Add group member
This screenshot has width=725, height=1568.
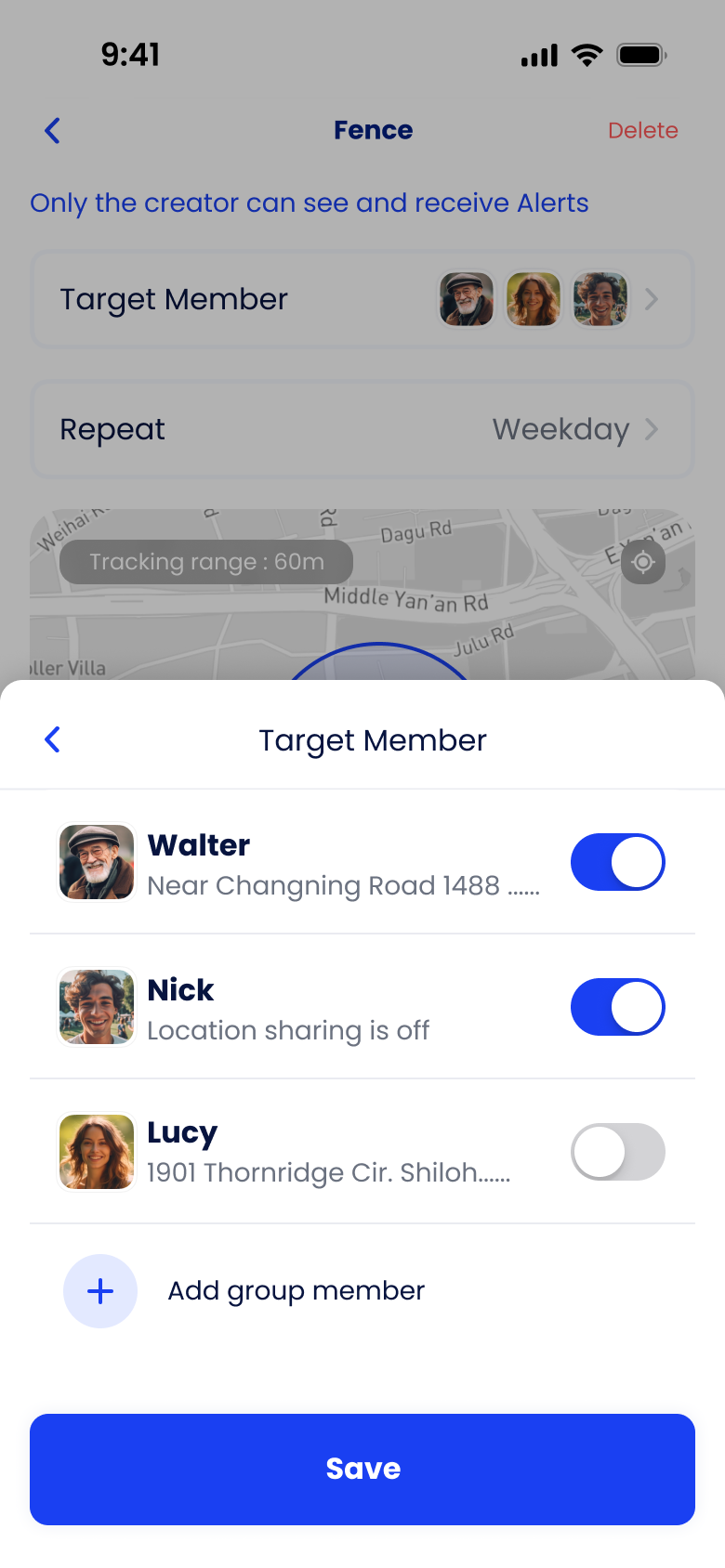pos(100,1291)
